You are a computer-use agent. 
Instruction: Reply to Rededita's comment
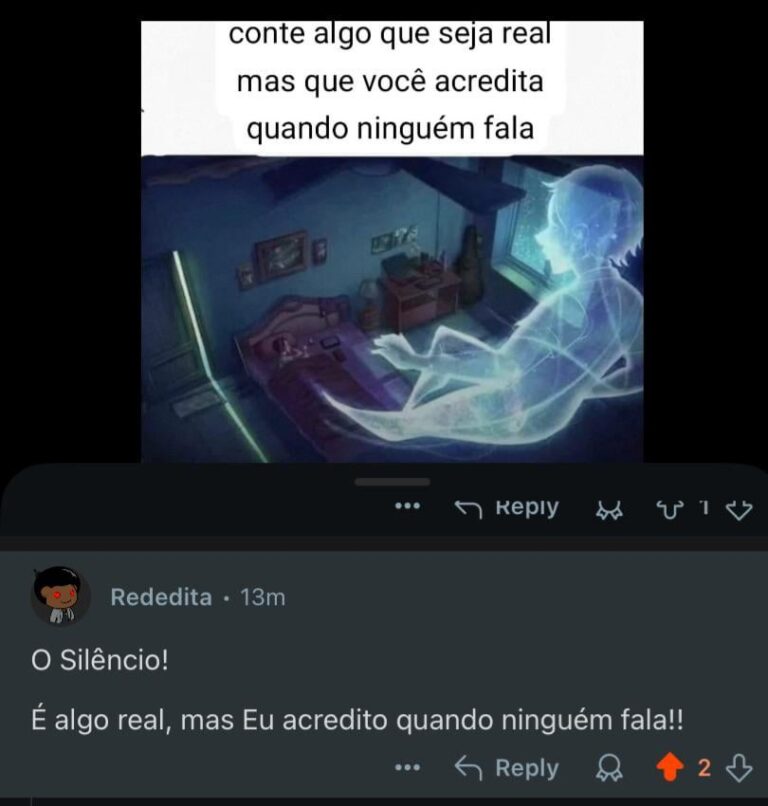point(507,768)
